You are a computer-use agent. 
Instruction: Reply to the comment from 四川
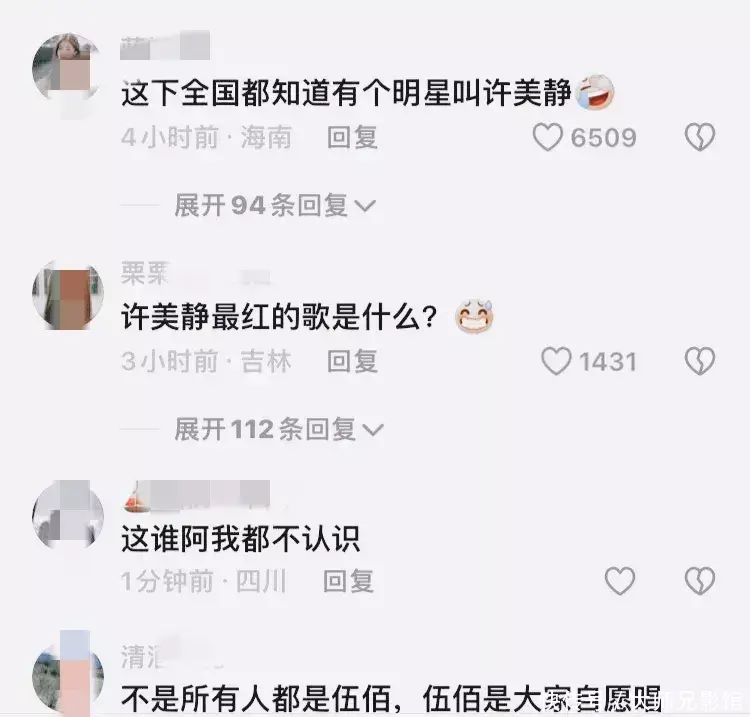348,580
